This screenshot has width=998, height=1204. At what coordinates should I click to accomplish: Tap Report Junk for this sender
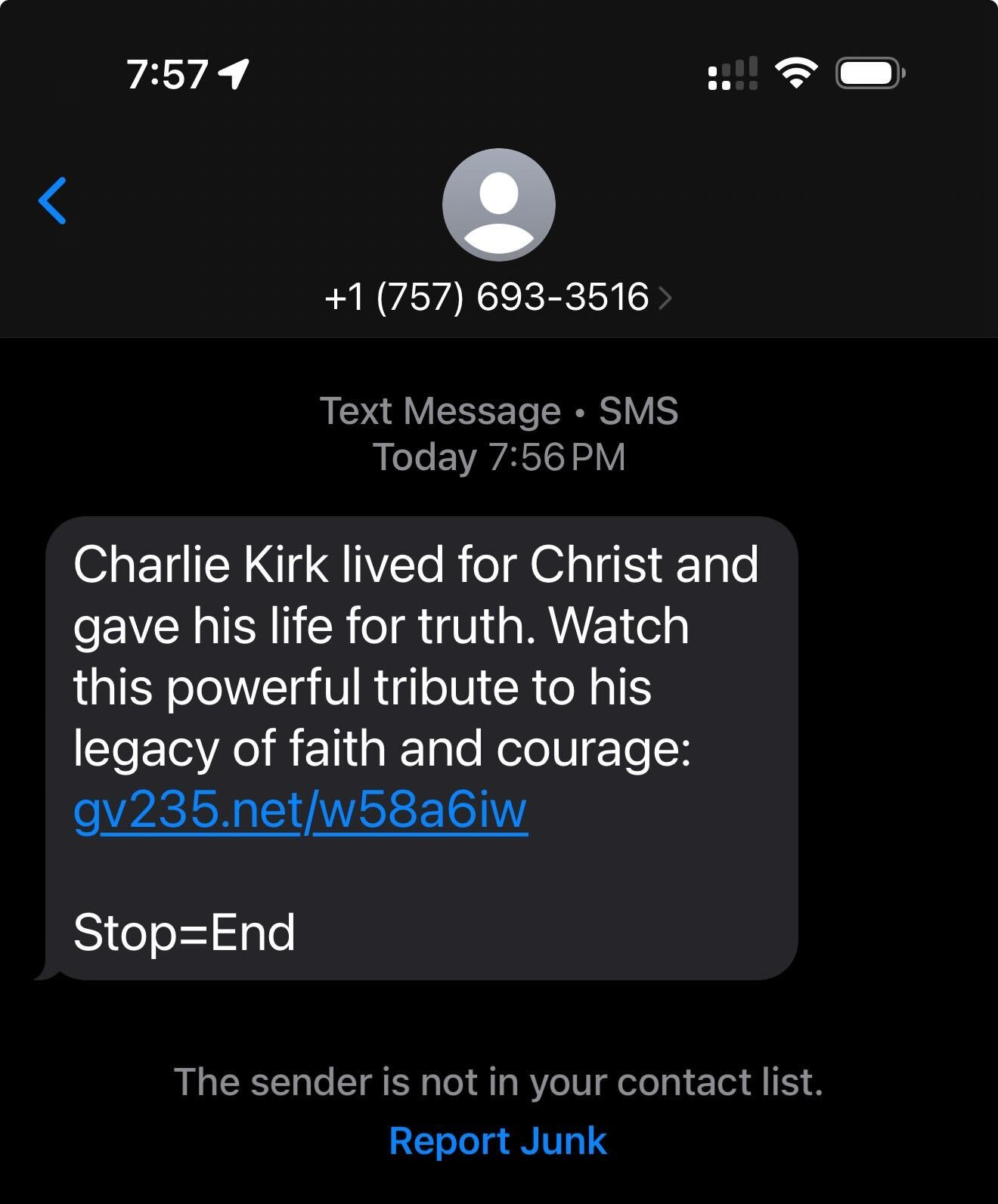(x=497, y=1141)
